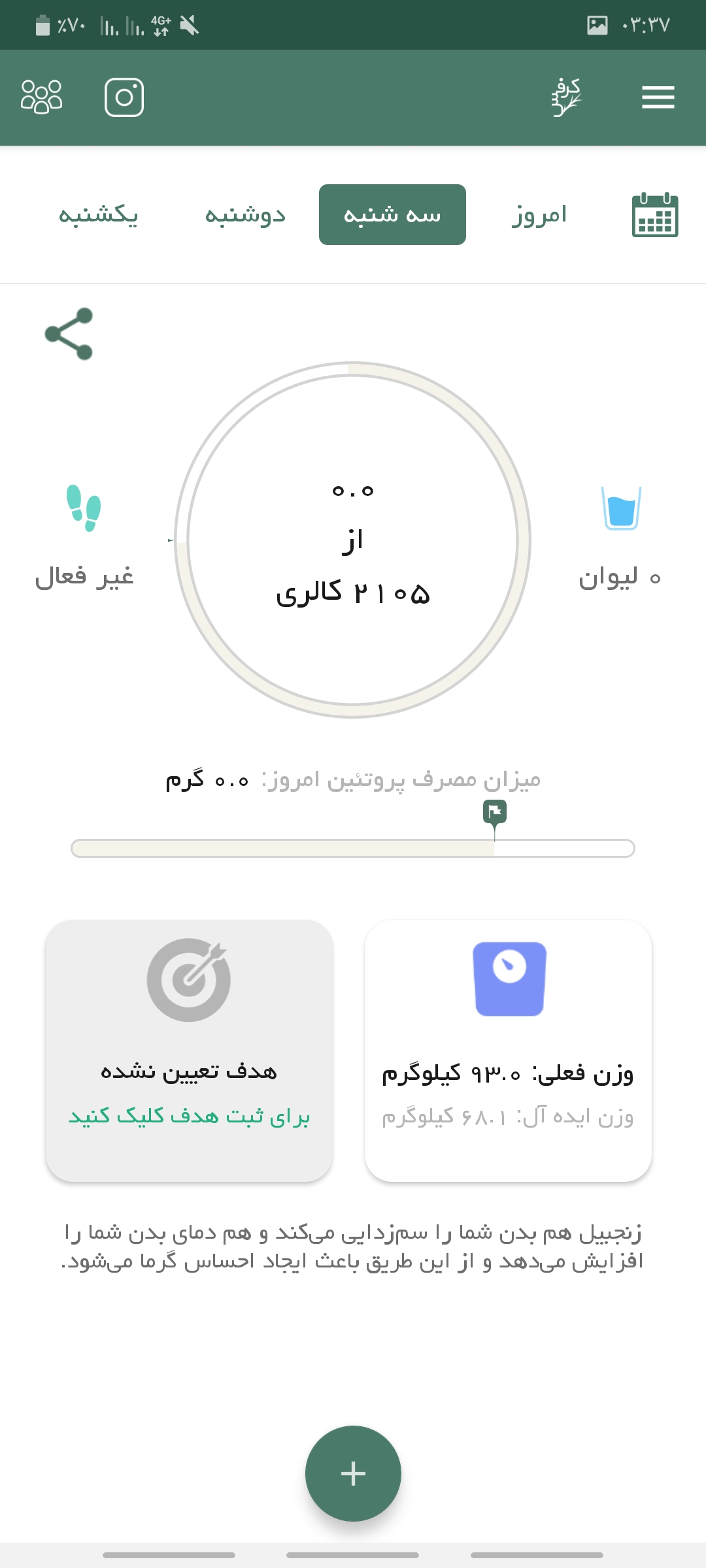Set a goal via هدف تعیین نشده card
The image size is (706, 1568).
click(x=189, y=1051)
